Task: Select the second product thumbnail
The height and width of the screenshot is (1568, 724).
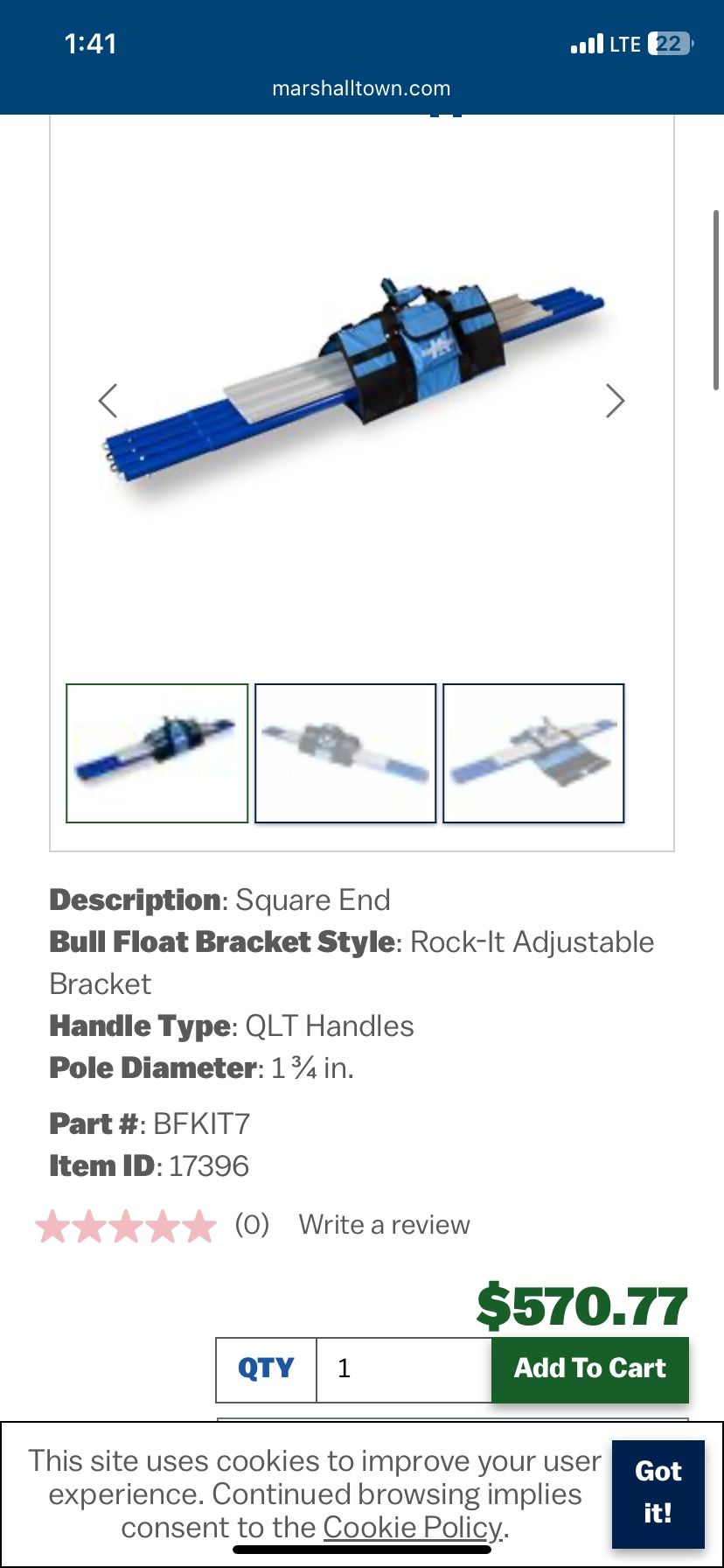Action: pos(345,752)
